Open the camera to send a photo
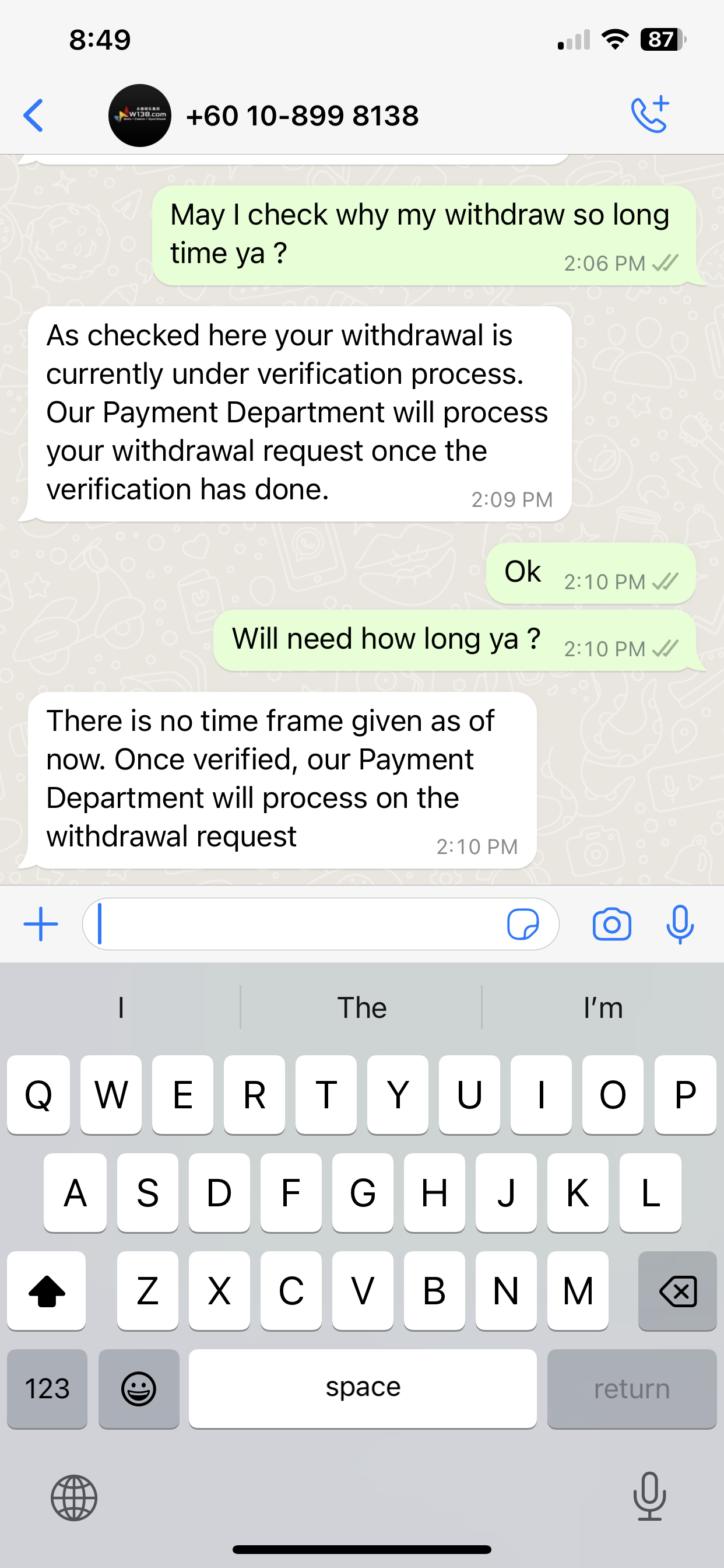 [611, 924]
